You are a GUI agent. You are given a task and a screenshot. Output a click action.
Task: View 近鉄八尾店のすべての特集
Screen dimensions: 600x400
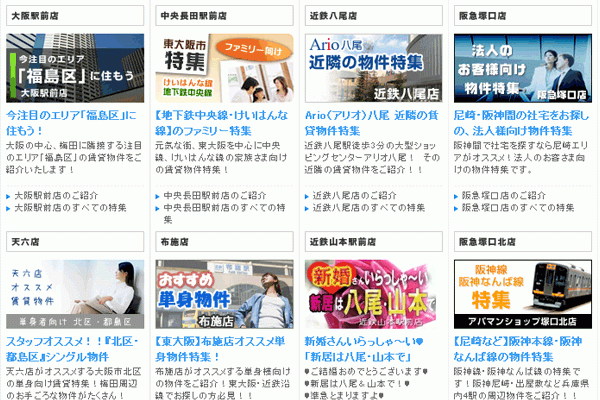pos(373,208)
